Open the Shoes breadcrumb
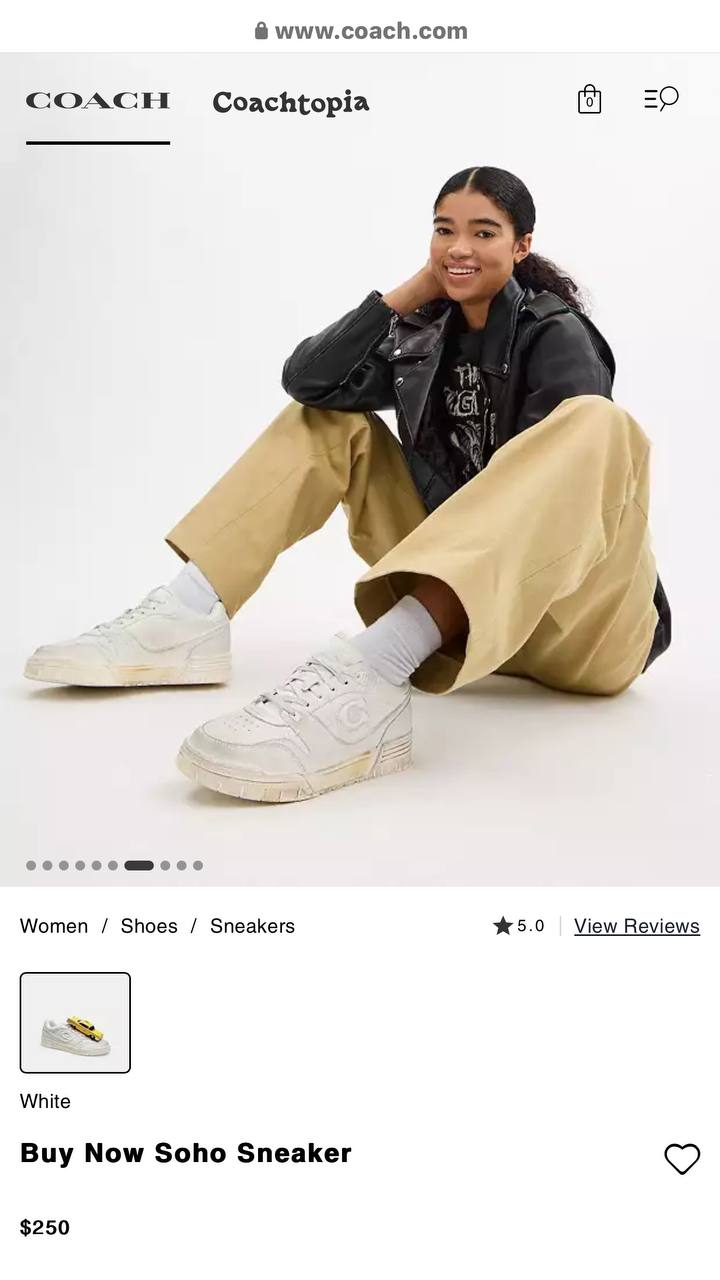Image resolution: width=720 pixels, height=1280 pixels. click(149, 926)
